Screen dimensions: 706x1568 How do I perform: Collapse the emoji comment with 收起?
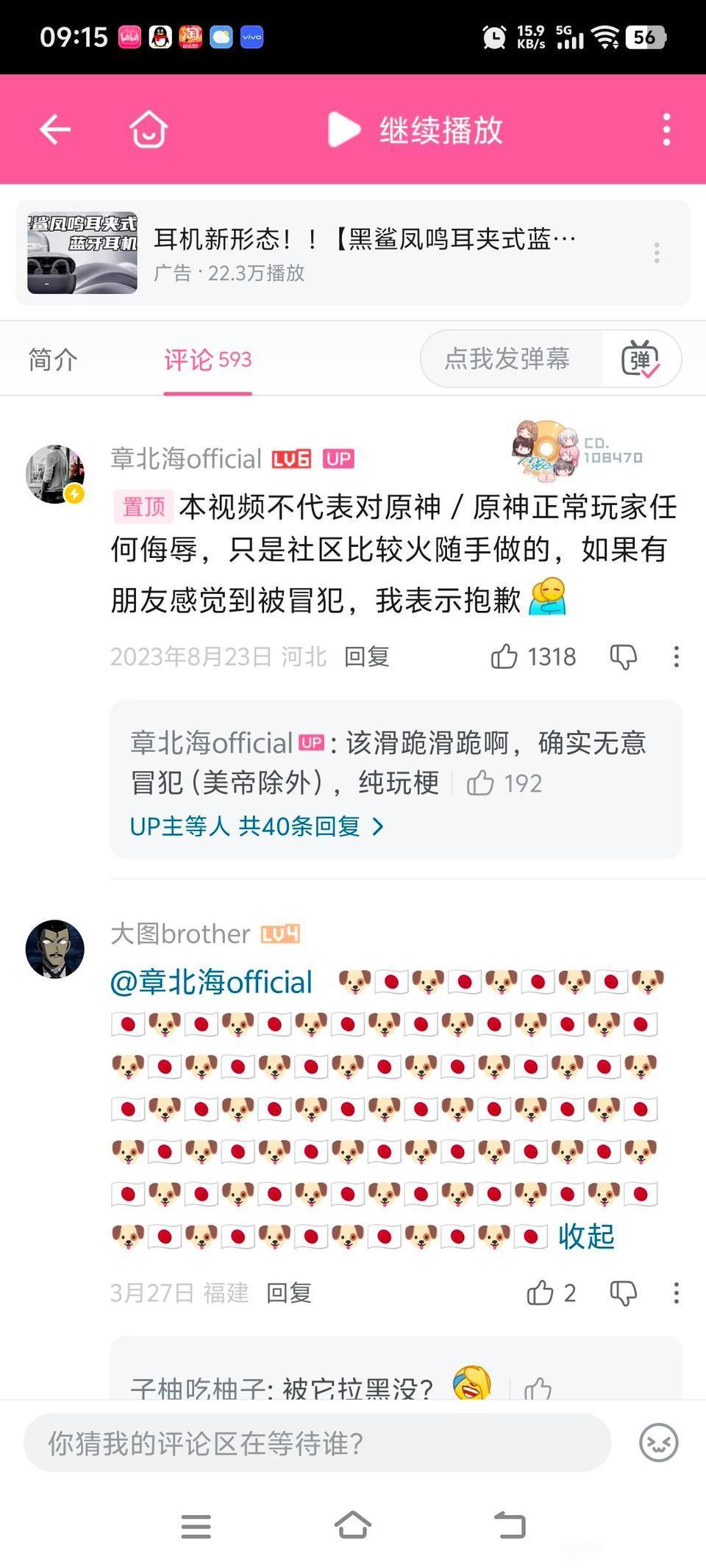pos(586,1236)
